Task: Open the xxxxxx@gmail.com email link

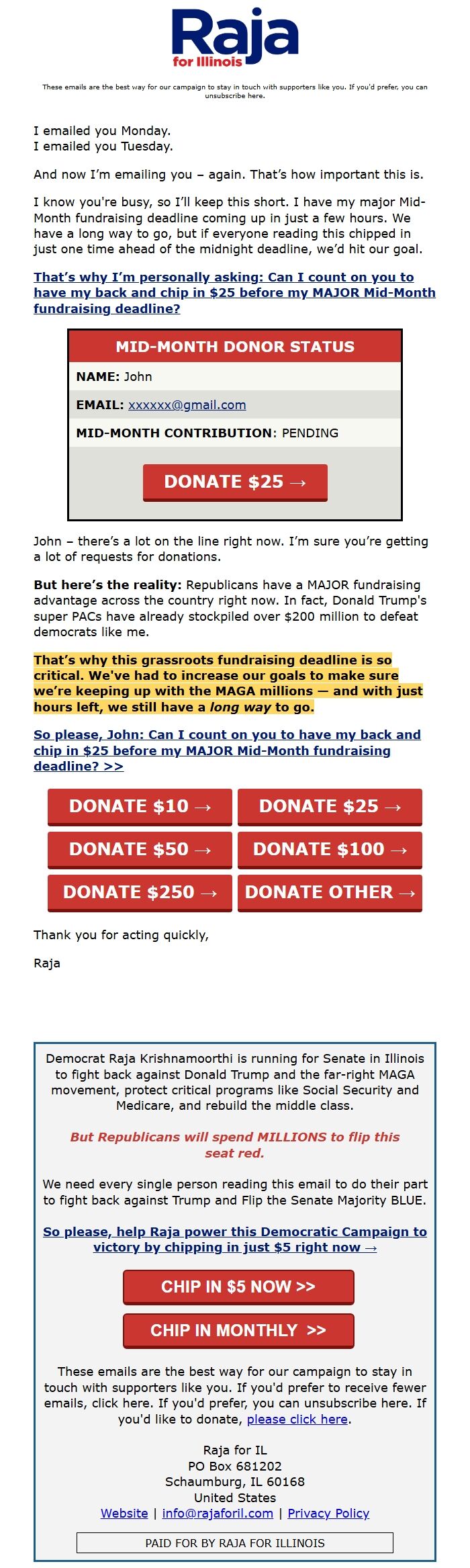Action: pos(187,405)
